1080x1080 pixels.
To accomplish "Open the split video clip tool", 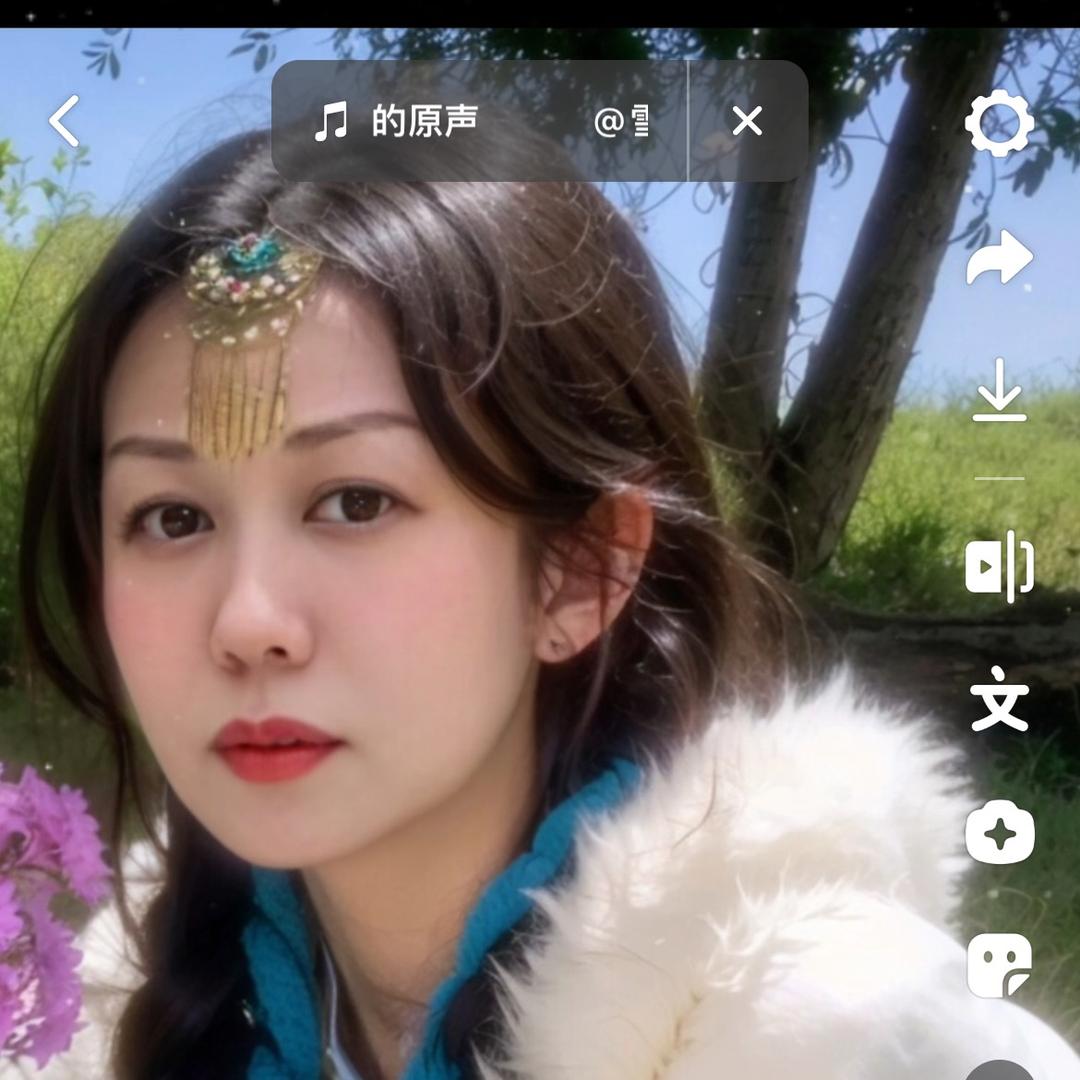I will click(x=999, y=566).
